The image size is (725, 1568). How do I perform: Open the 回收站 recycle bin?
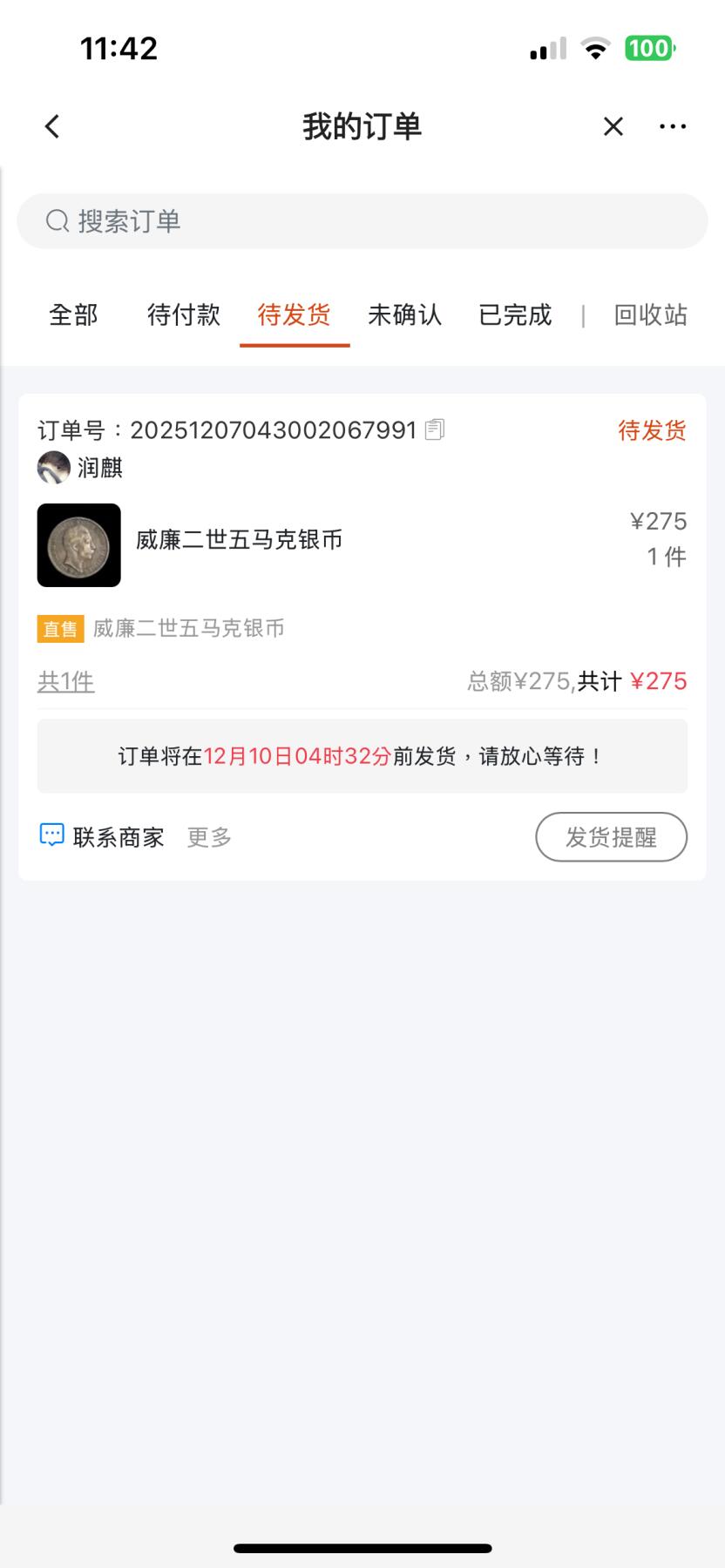click(650, 314)
